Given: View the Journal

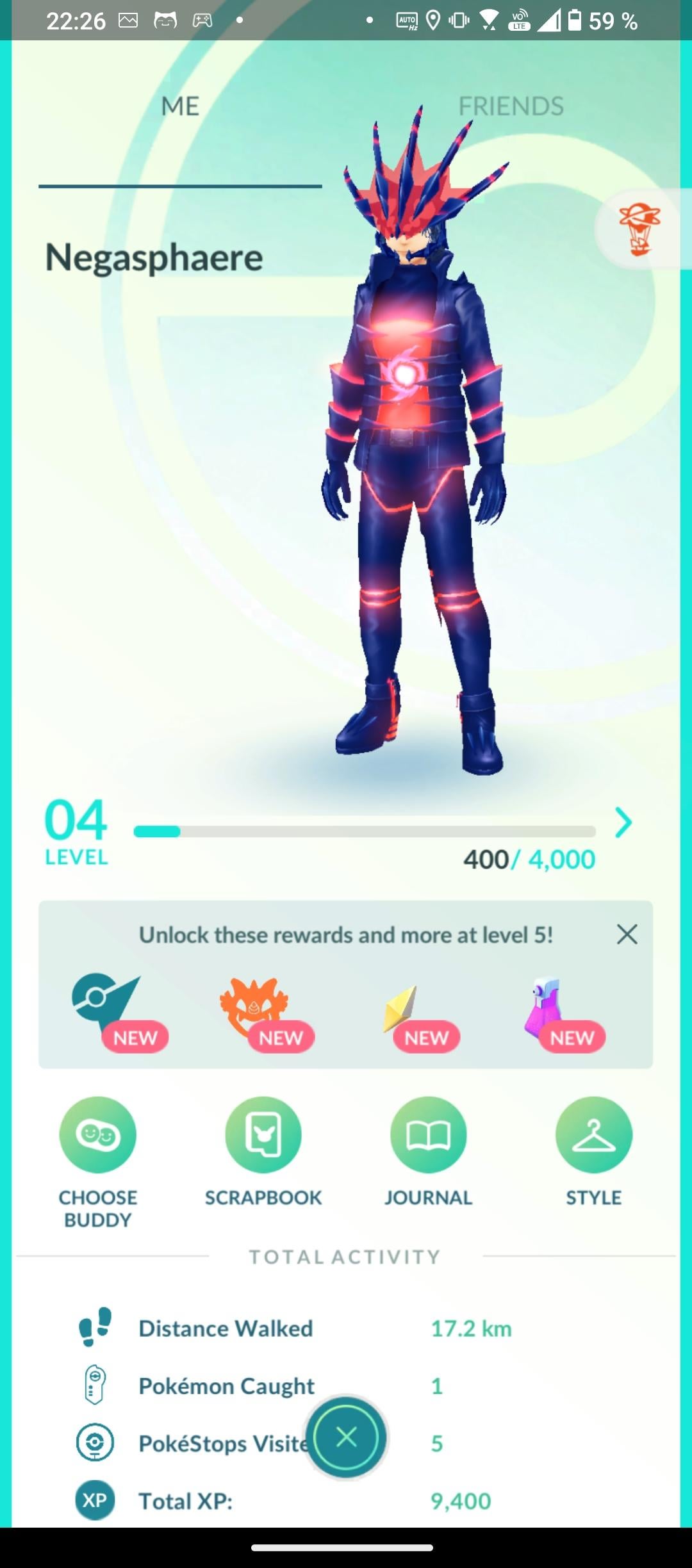Looking at the screenshot, I should point(428,1135).
